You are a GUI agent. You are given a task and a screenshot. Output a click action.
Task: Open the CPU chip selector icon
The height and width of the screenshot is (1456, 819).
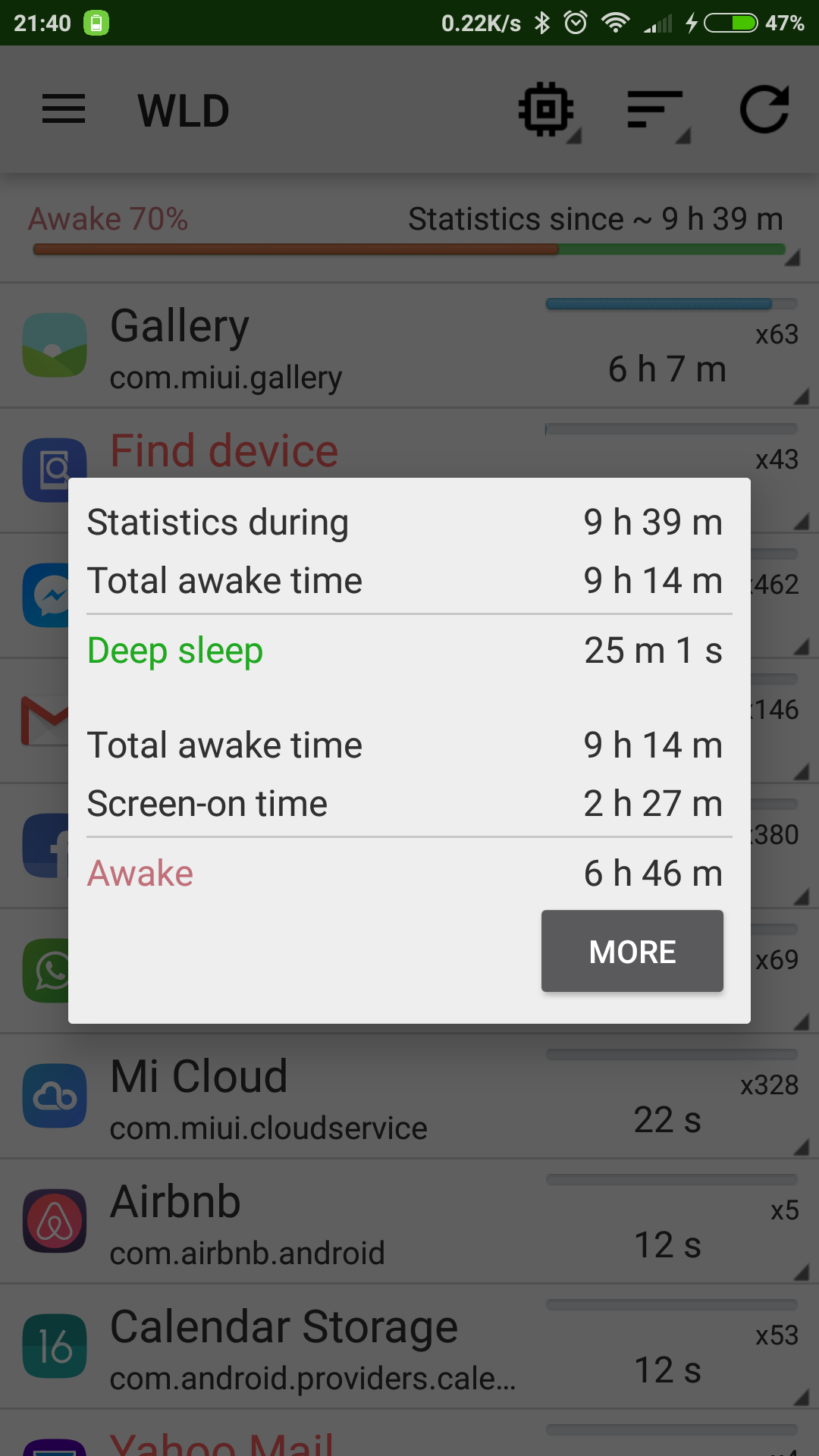[x=547, y=111]
